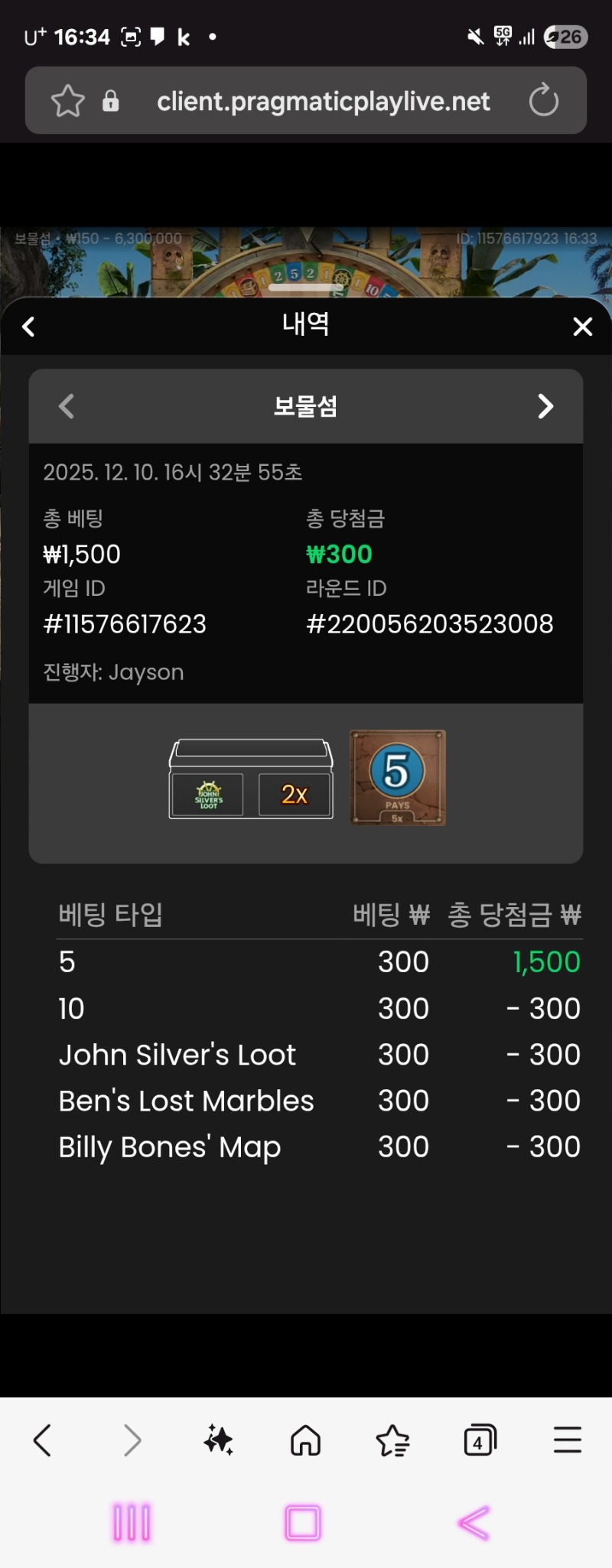Bookmark this page with the star icon
Viewport: 612px width, 1568px height.
click(67, 100)
